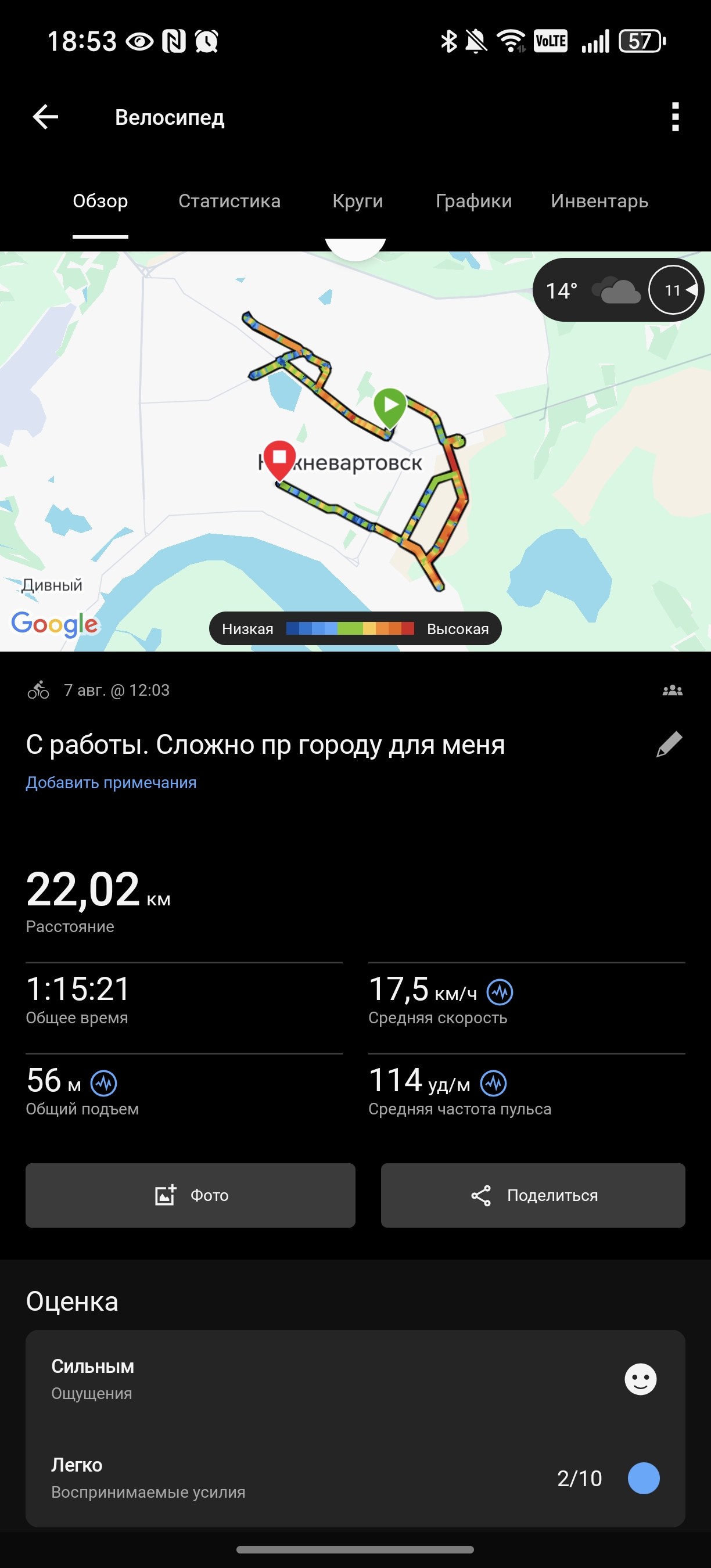The width and height of the screenshot is (711, 1568).
Task: Switch to the Круги tab
Action: click(x=358, y=201)
